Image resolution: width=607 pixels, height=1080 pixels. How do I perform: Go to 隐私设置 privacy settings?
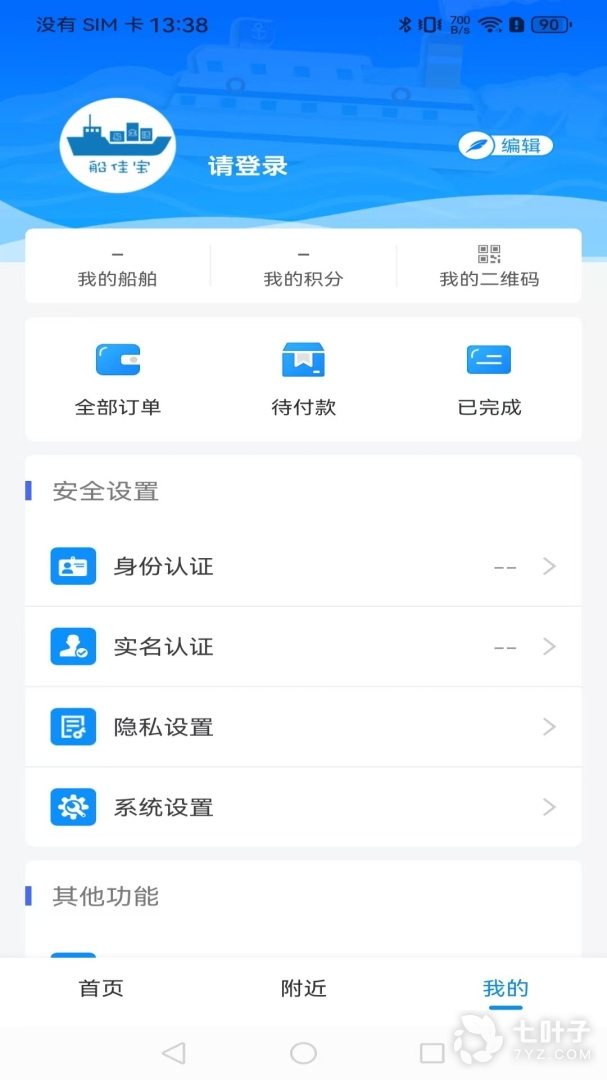pyautogui.click(x=303, y=727)
